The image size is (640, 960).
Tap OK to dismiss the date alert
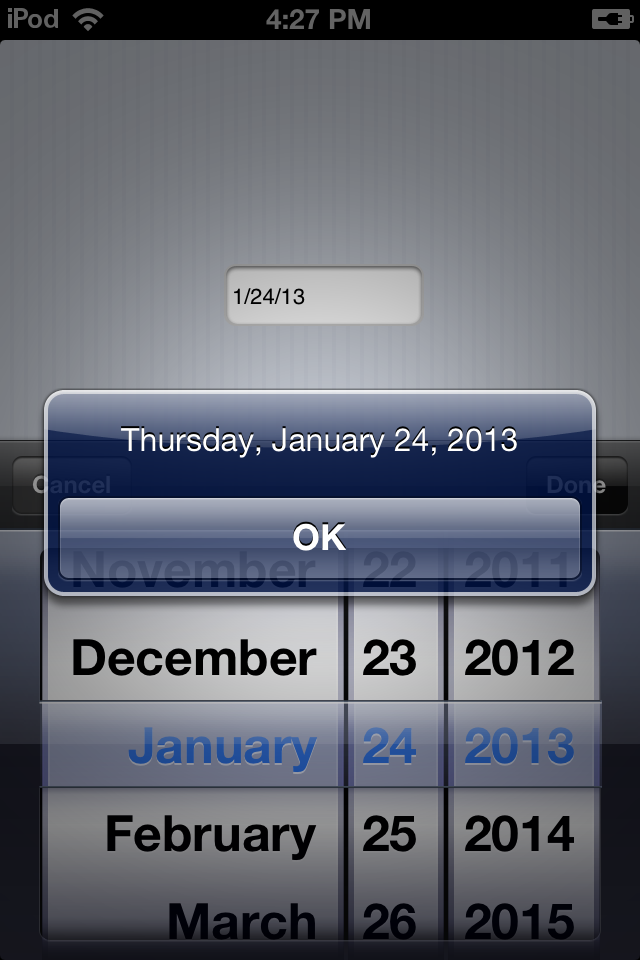click(x=319, y=538)
